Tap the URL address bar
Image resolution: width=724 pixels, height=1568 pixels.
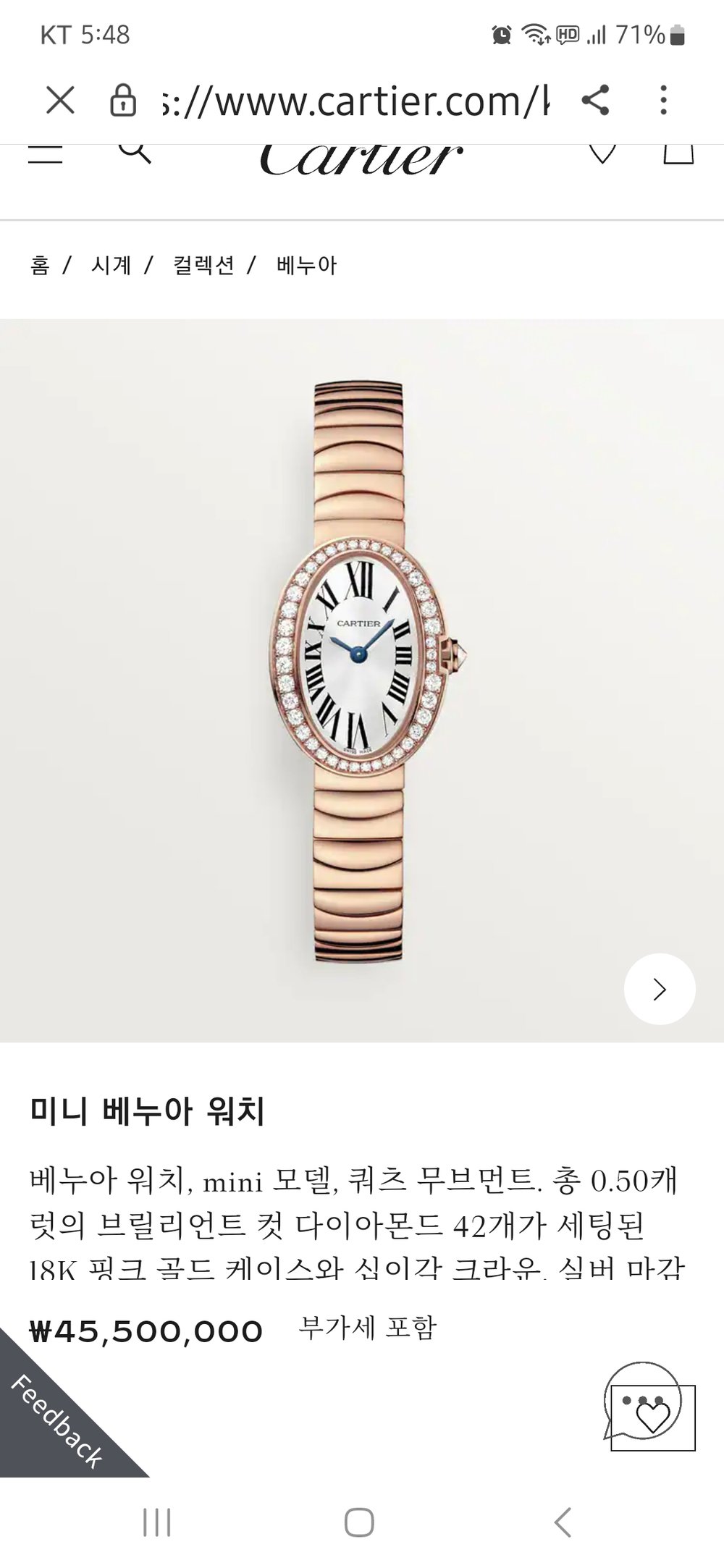tap(353, 101)
